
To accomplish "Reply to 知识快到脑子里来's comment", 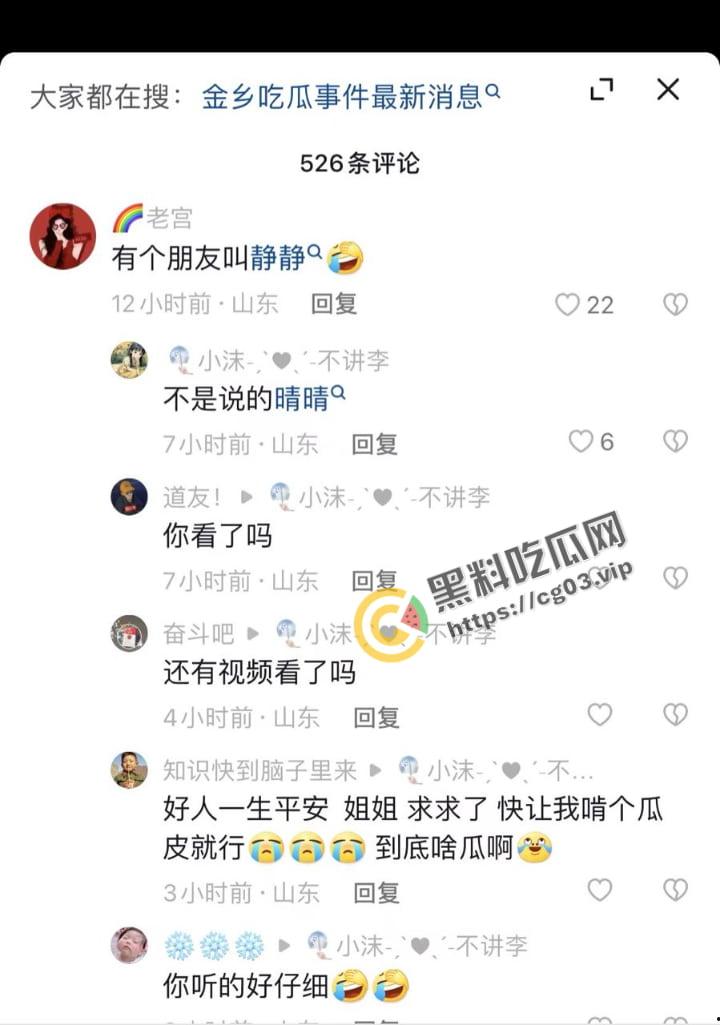I will pyautogui.click(x=376, y=892).
